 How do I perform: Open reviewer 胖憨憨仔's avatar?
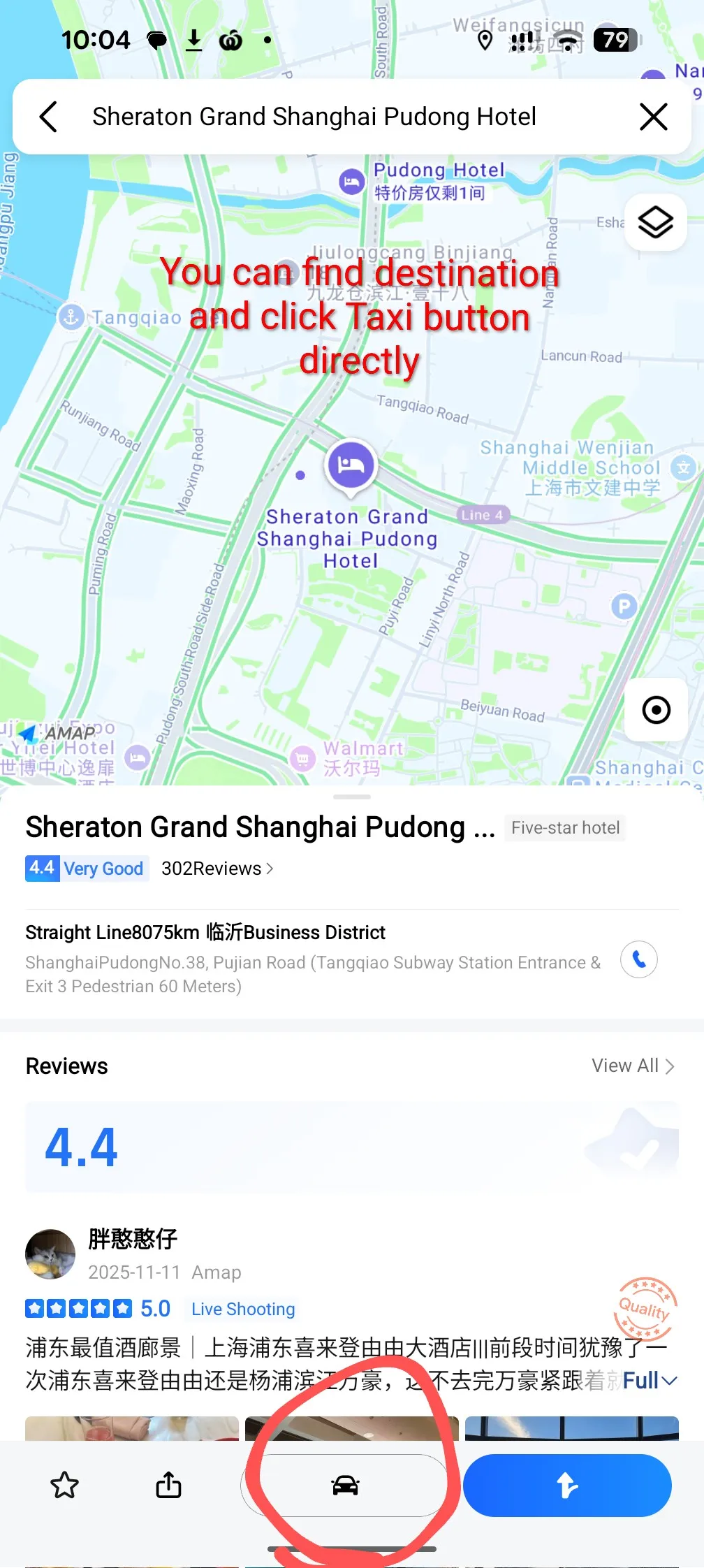(50, 1254)
